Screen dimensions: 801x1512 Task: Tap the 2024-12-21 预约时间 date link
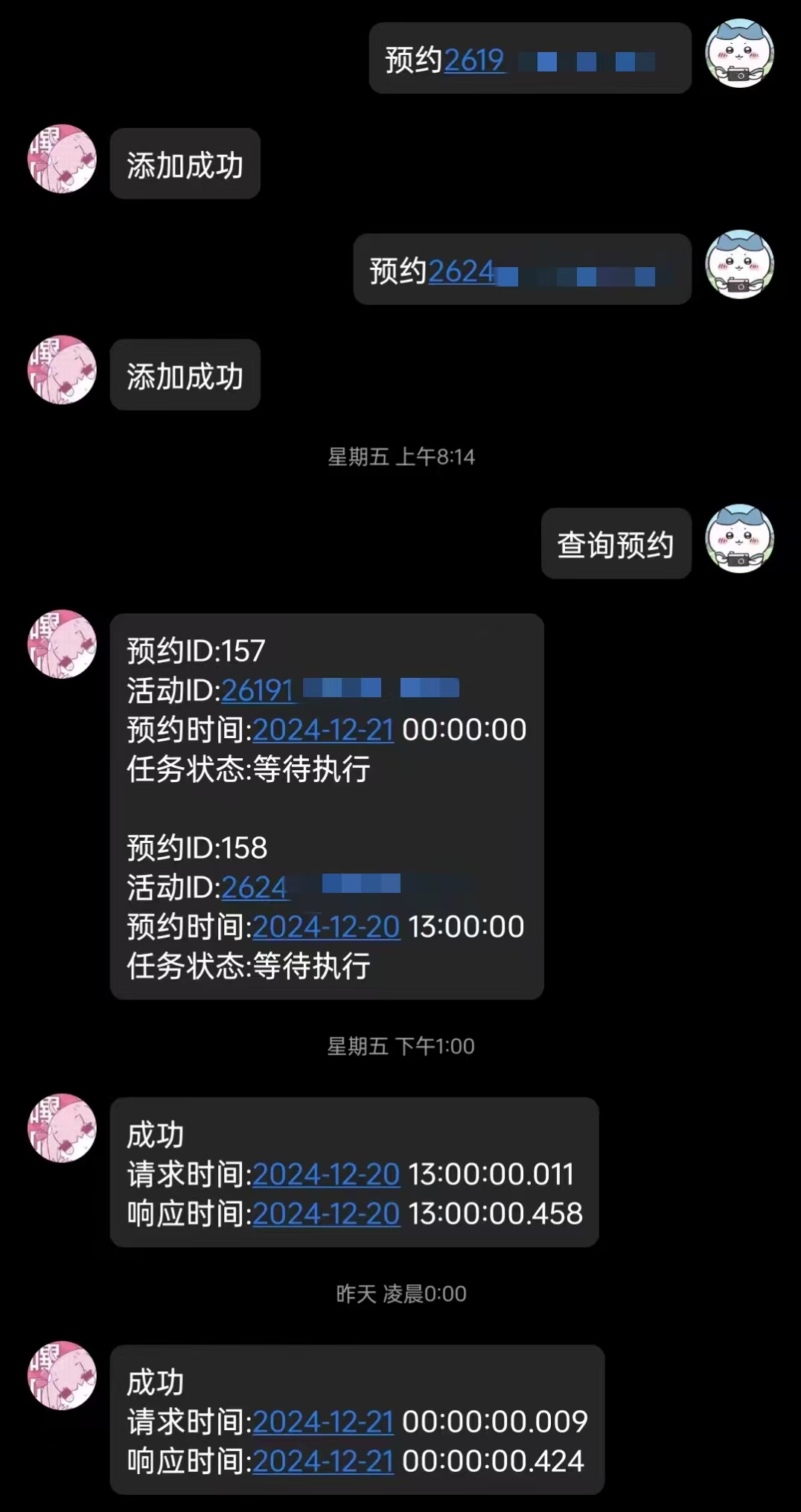point(323,730)
